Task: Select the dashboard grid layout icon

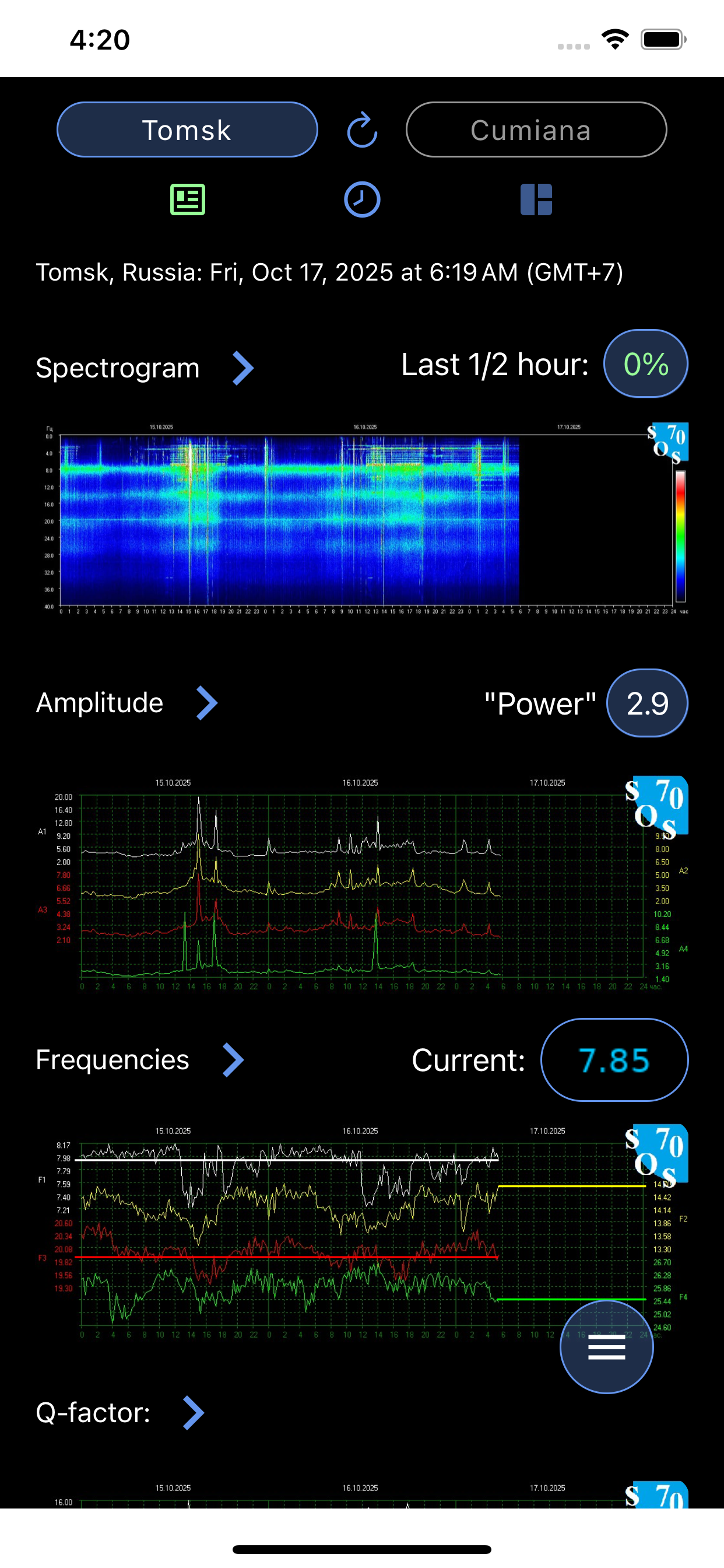Action: pyautogui.click(x=536, y=199)
